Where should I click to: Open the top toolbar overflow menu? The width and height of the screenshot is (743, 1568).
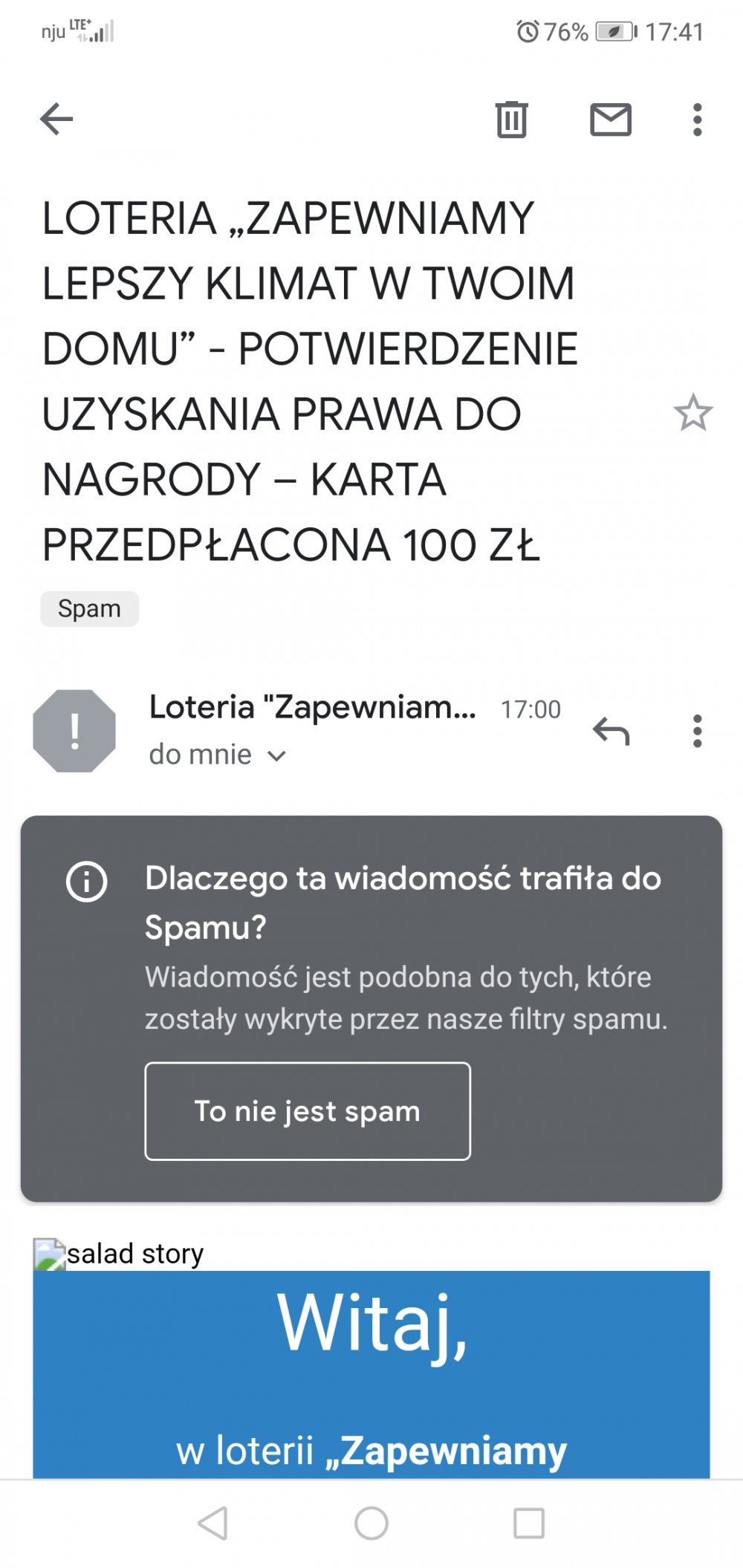click(x=697, y=120)
